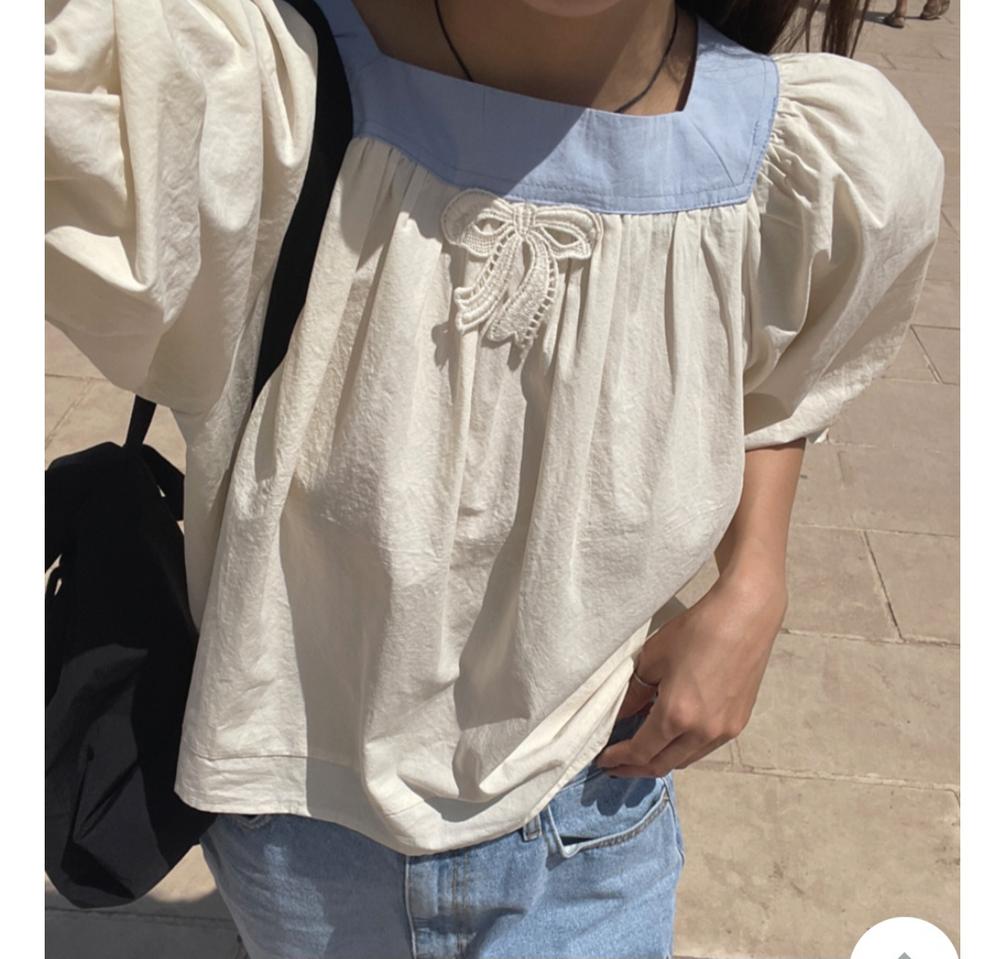Viewport: 1005px width, 959px height.
Task: Tap the scroll-to-top floating arrow button
Action: (904, 943)
